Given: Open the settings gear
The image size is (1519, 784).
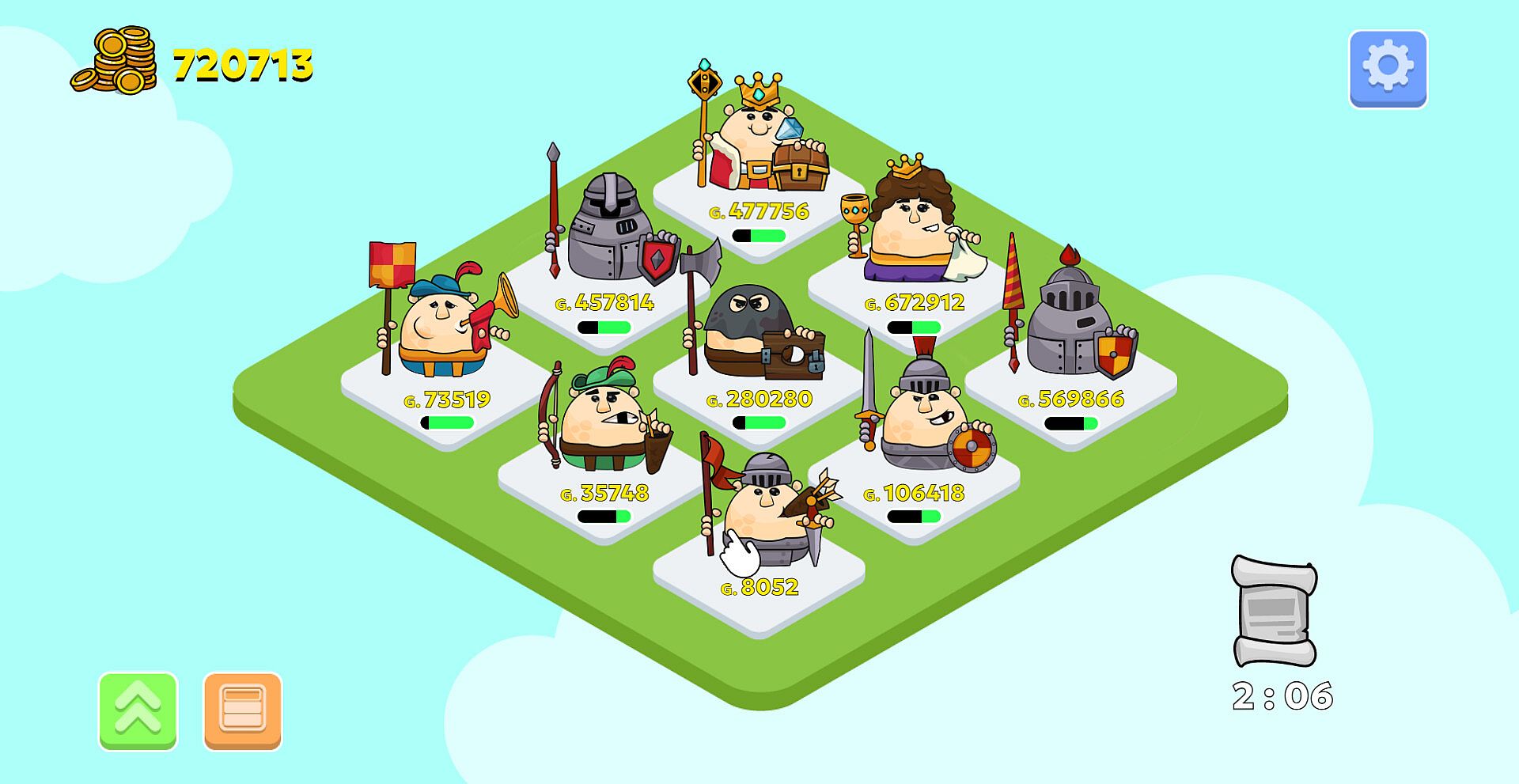Looking at the screenshot, I should coord(1388,69).
